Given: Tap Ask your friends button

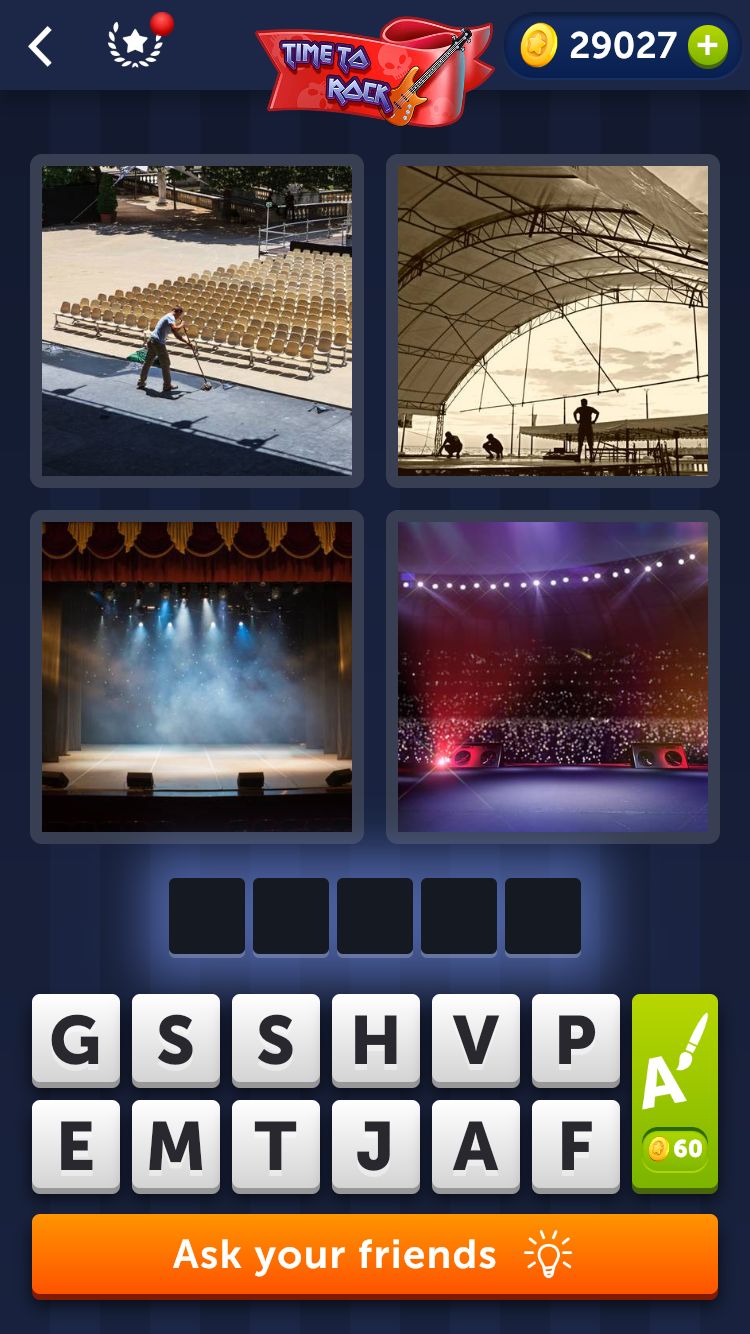Looking at the screenshot, I should coord(375,1255).
